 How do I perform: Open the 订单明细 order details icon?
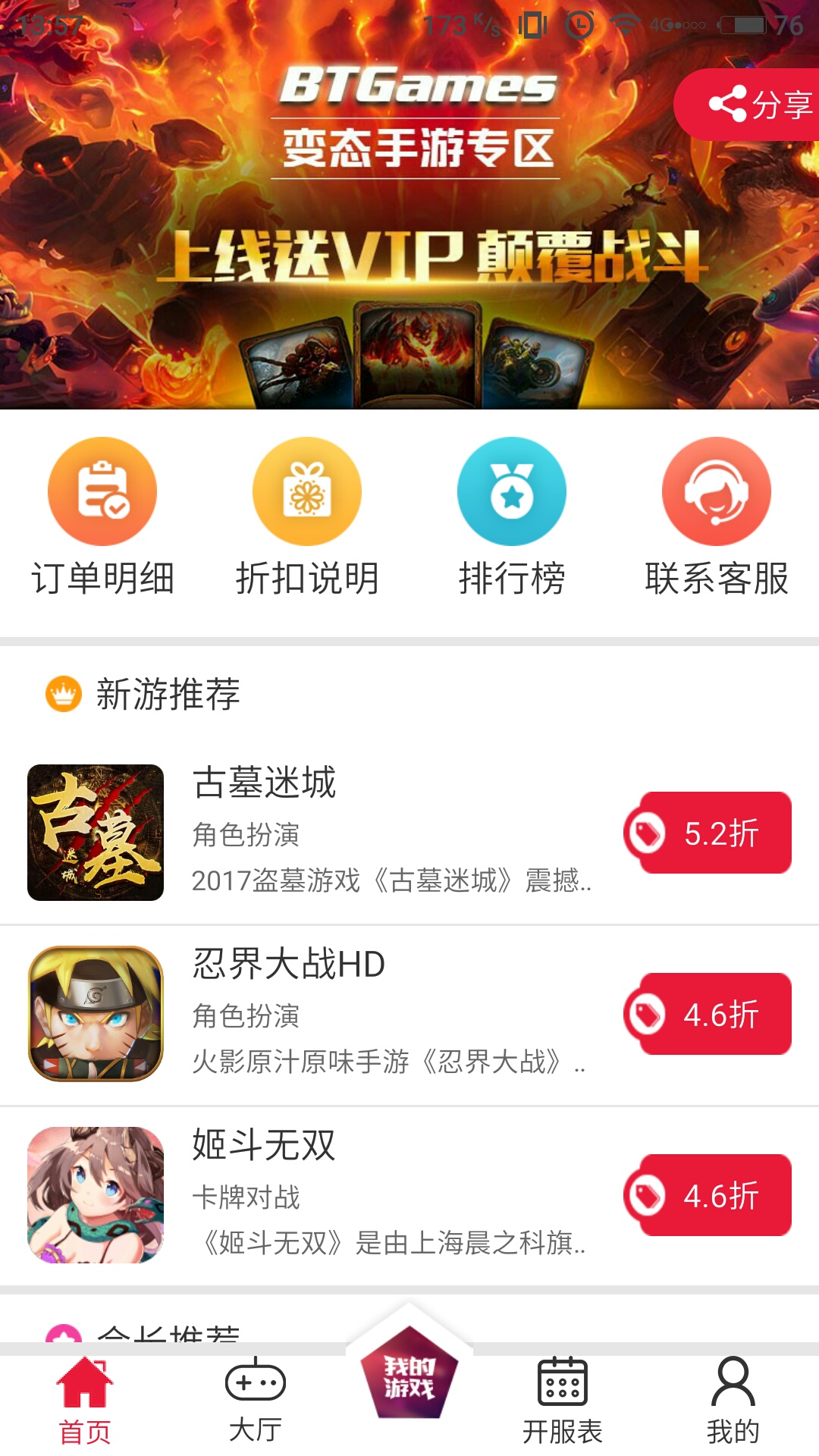[x=105, y=491]
